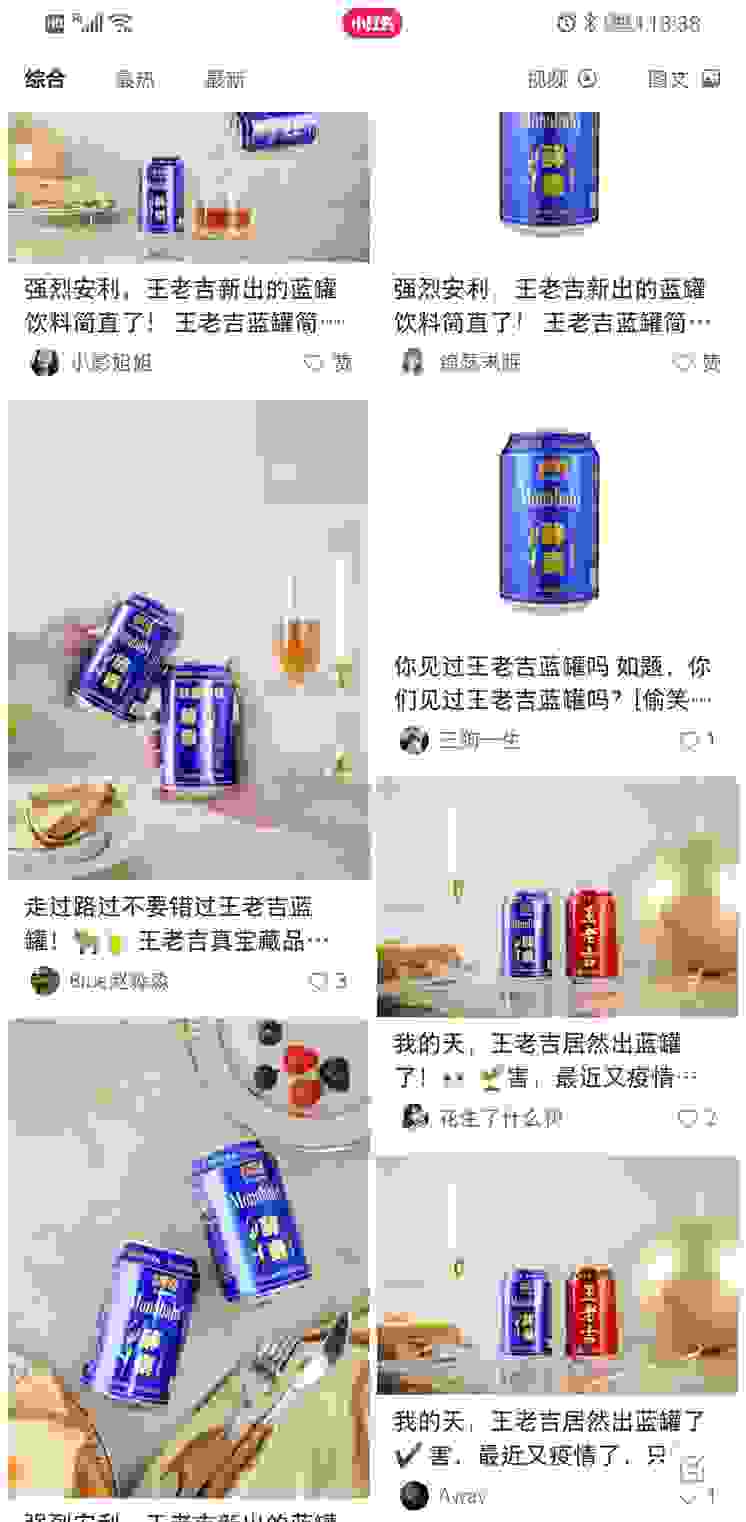Filter results by 图文
The image size is (746, 1522).
click(x=683, y=79)
